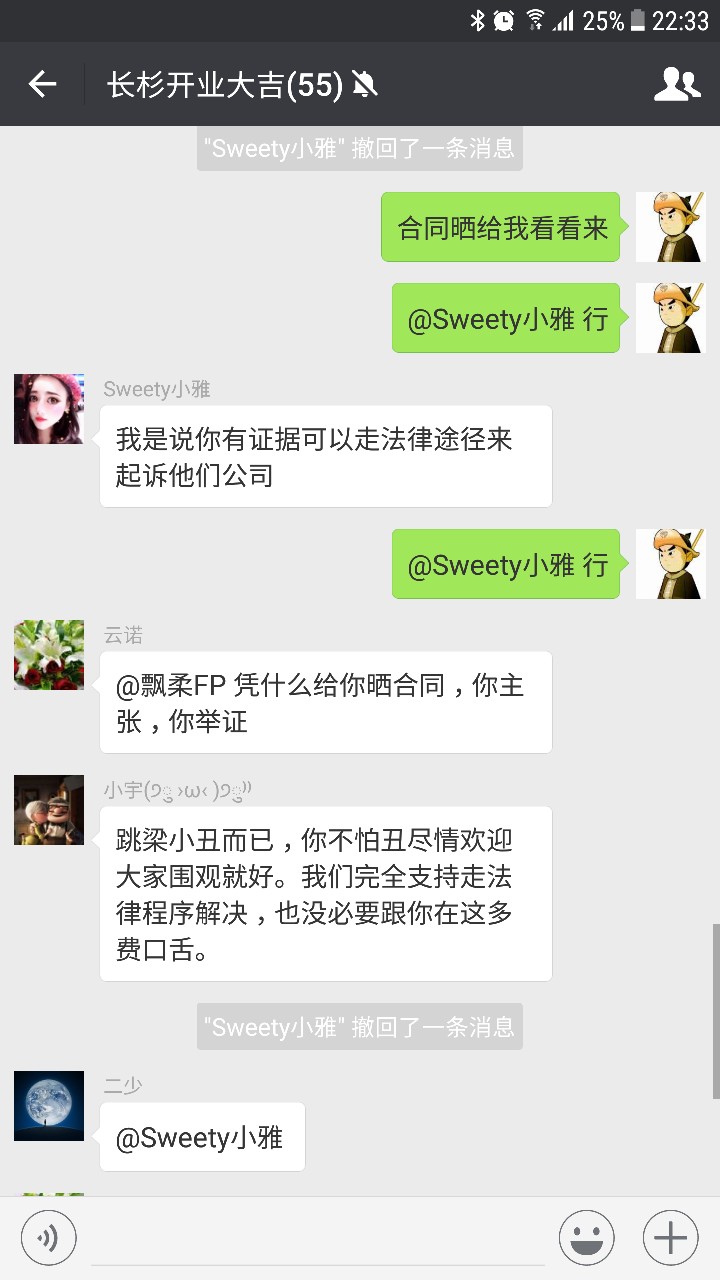Tap Sweety小雅's avatar
The height and width of the screenshot is (1280, 720).
click(49, 409)
